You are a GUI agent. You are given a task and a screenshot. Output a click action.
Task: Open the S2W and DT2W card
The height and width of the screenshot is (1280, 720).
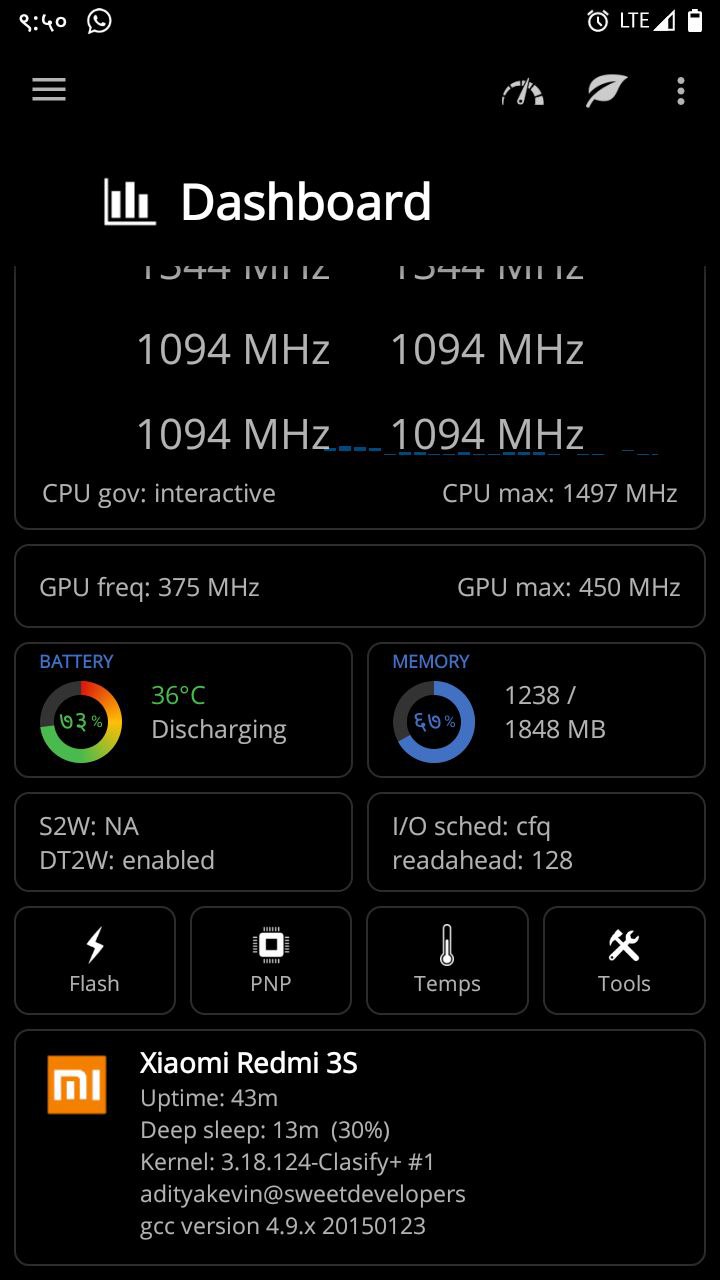coord(184,842)
